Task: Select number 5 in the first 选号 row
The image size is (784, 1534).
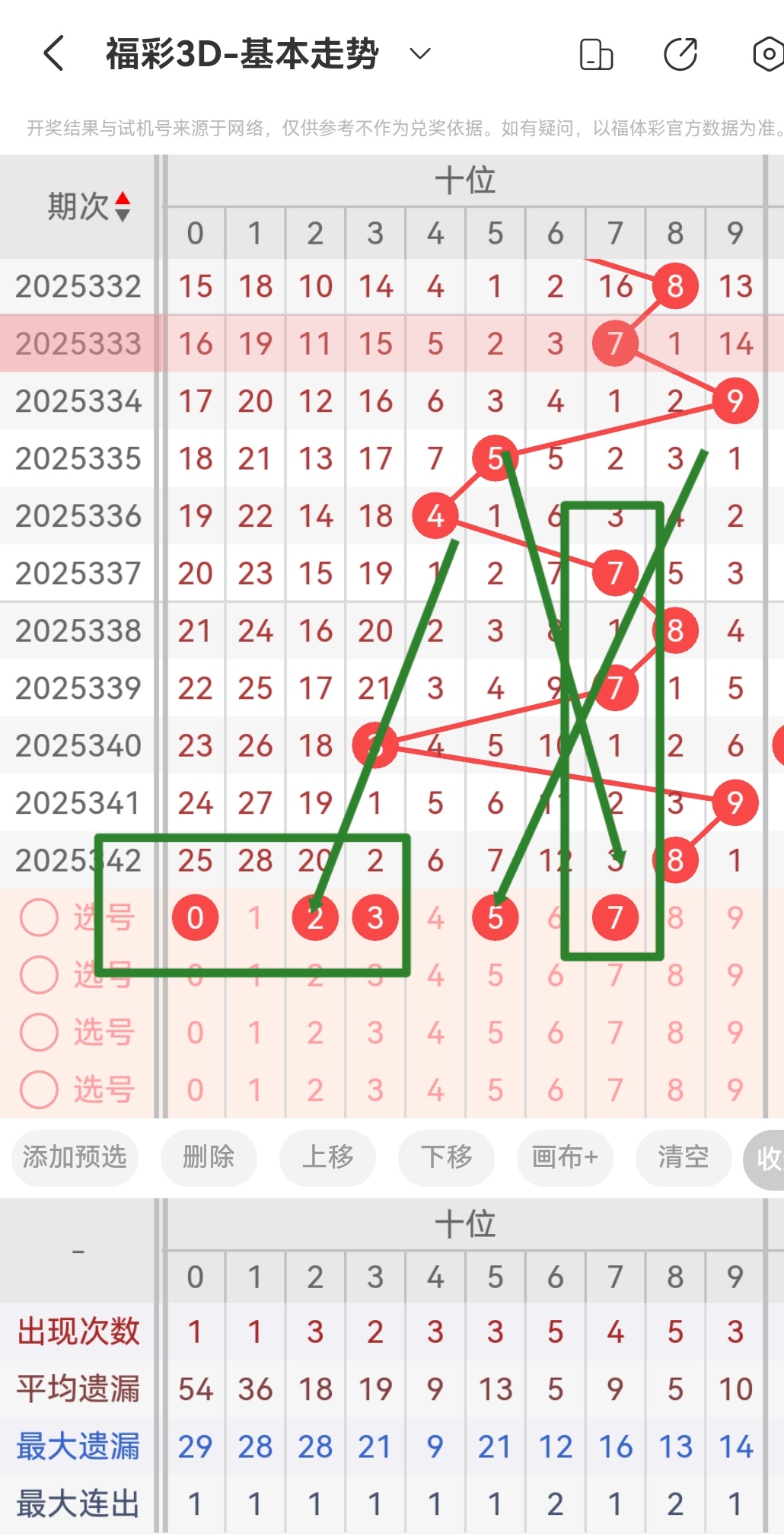Action: (x=495, y=917)
